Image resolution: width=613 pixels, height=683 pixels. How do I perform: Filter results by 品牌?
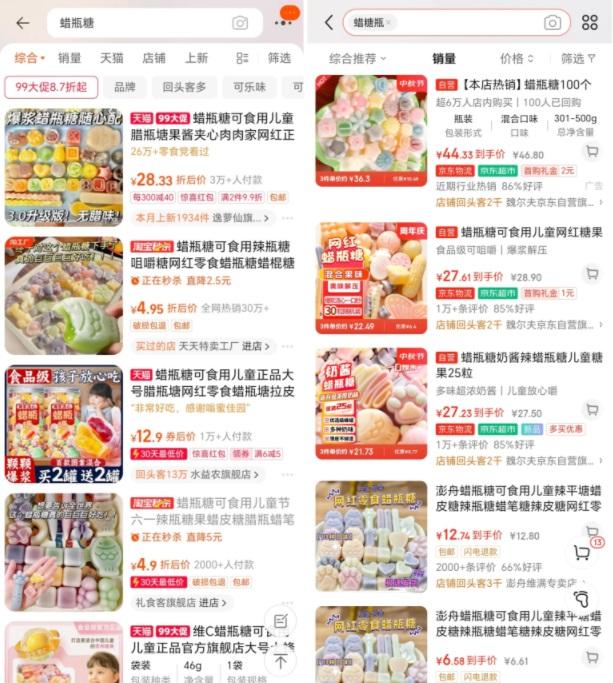click(x=124, y=87)
